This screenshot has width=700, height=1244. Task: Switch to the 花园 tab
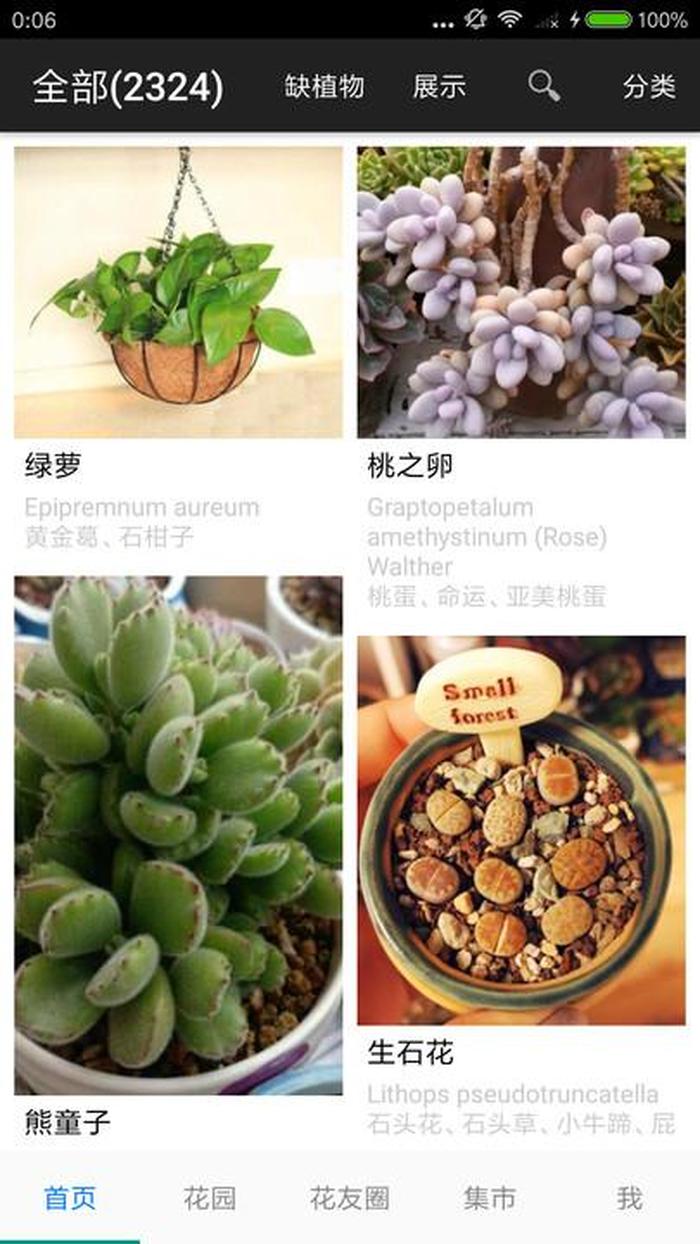210,1198
